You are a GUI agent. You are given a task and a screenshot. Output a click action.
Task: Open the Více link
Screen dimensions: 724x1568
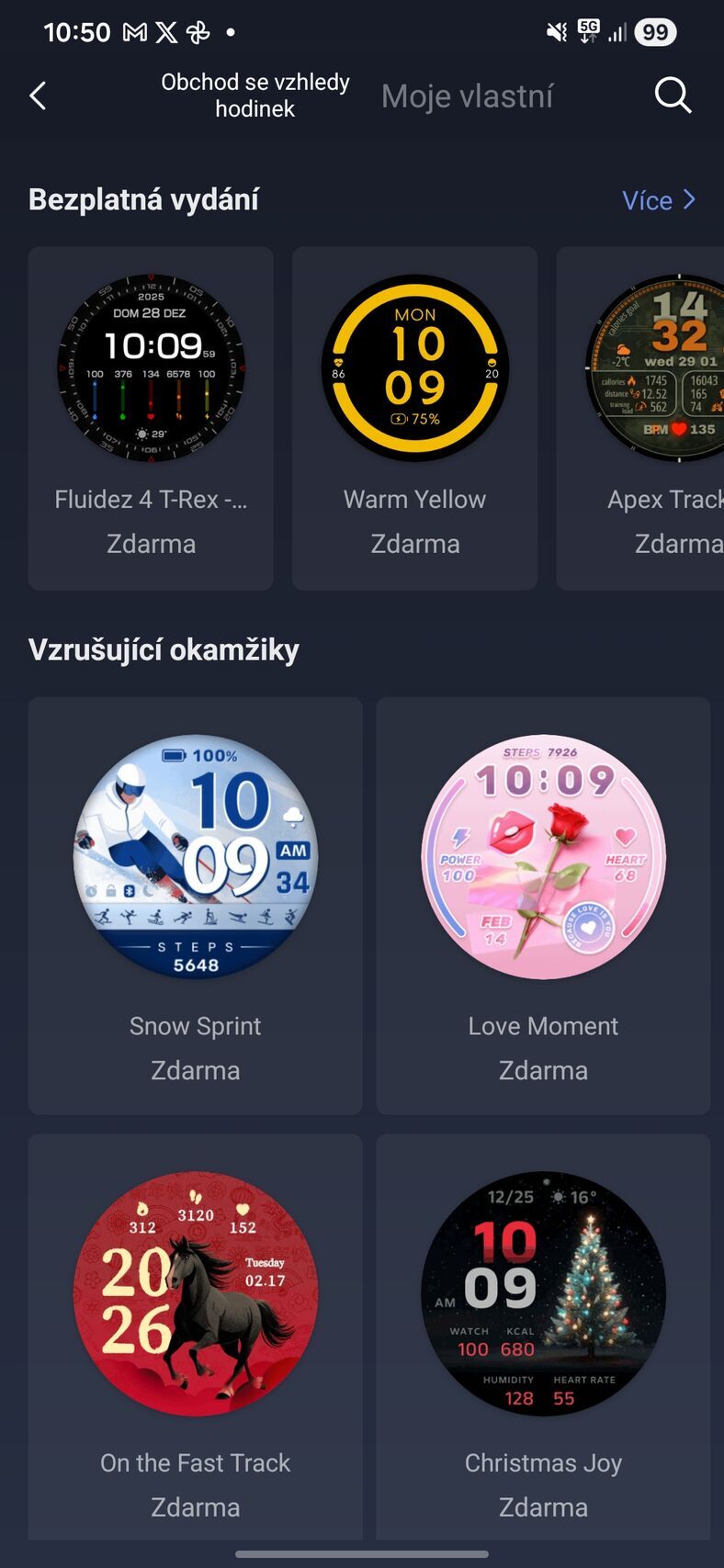coord(650,199)
